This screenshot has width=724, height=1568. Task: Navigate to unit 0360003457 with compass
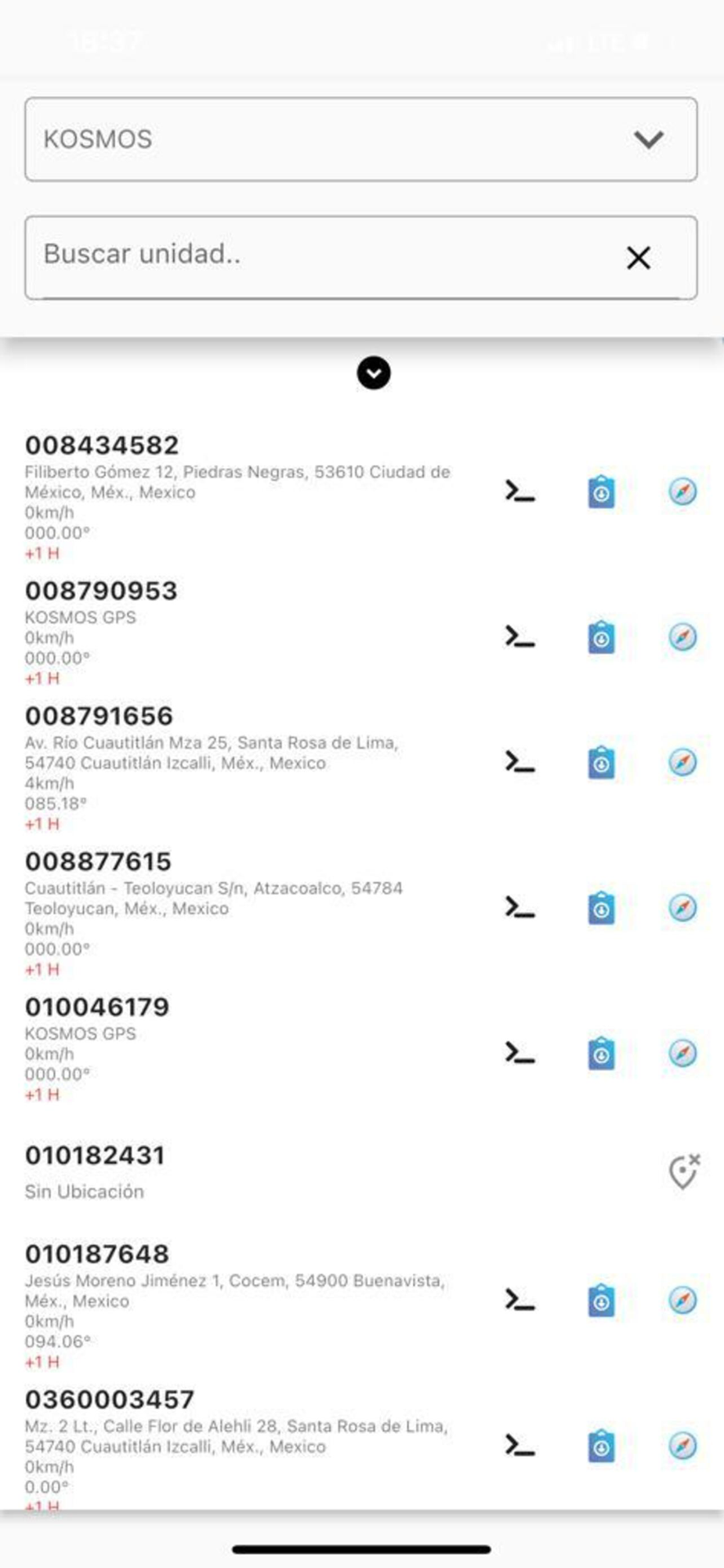682,1446
